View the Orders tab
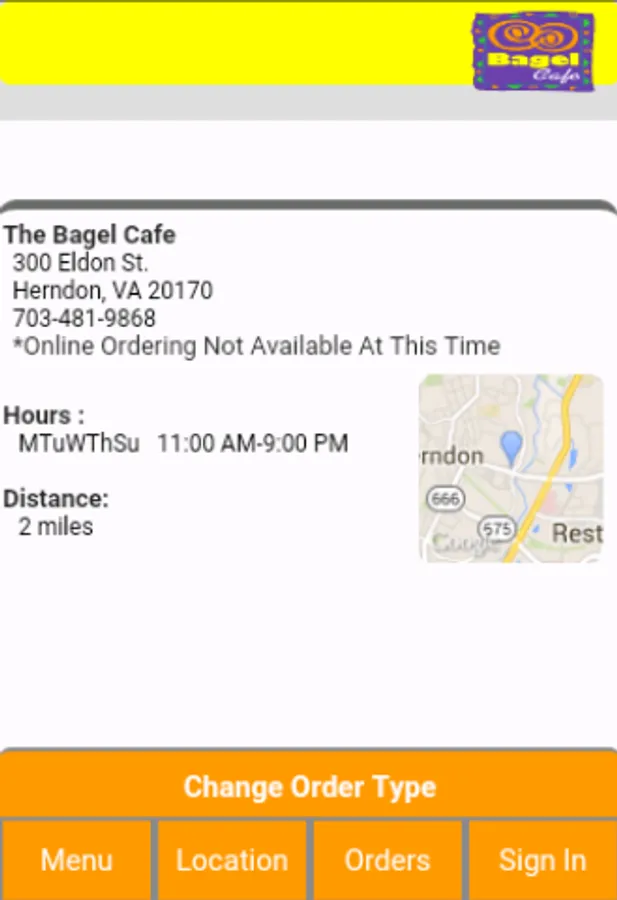The width and height of the screenshot is (617, 900). [387, 860]
